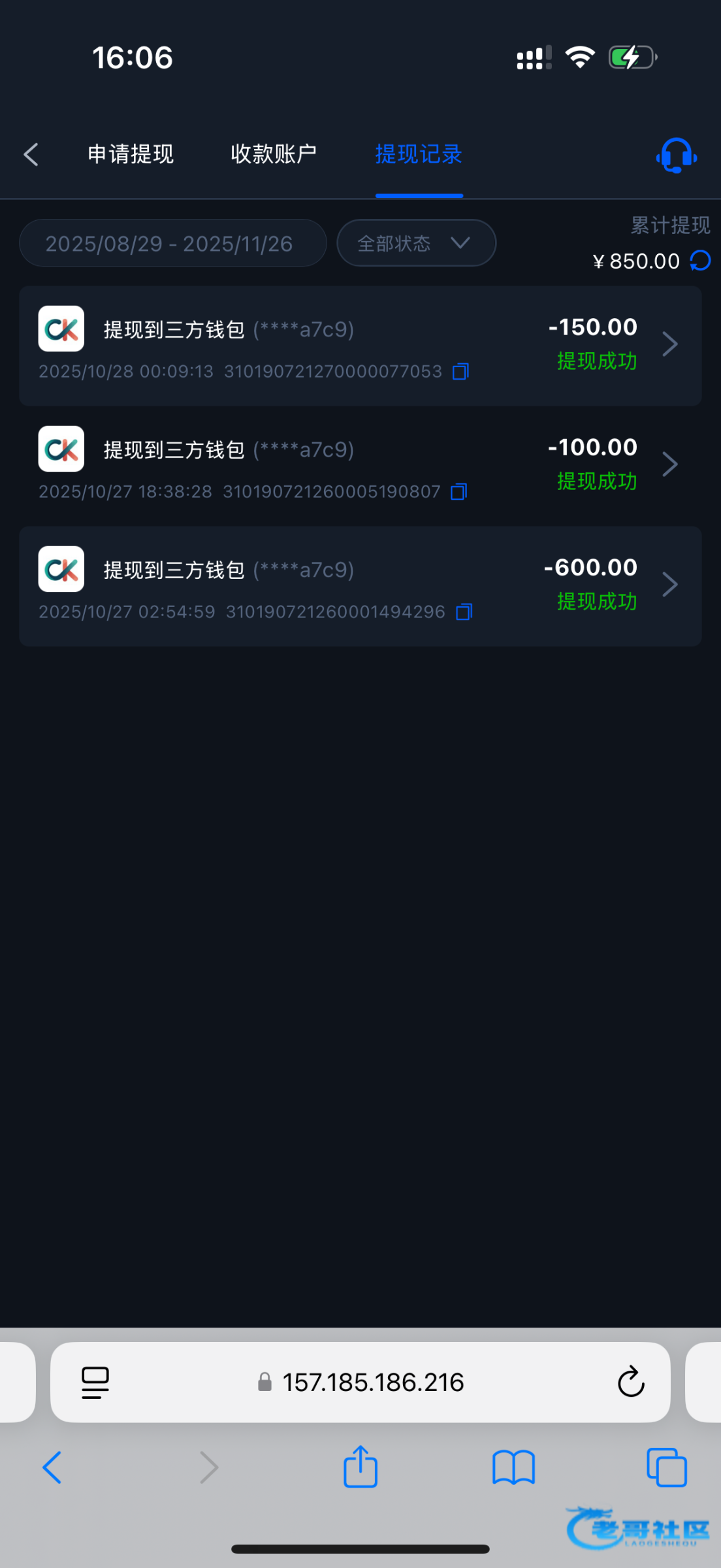
Task: Select the 提现记录 tab
Action: [x=419, y=155]
